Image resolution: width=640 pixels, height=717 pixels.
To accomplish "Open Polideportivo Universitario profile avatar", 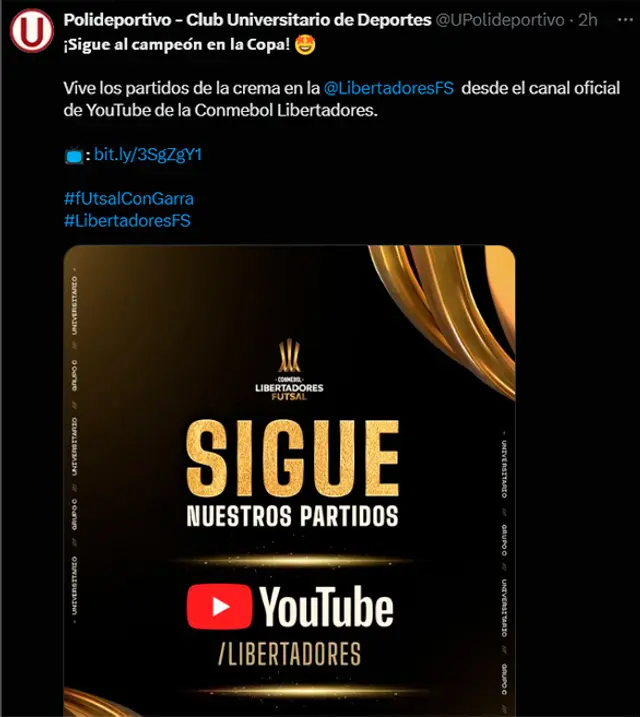I will pyautogui.click(x=32, y=34).
